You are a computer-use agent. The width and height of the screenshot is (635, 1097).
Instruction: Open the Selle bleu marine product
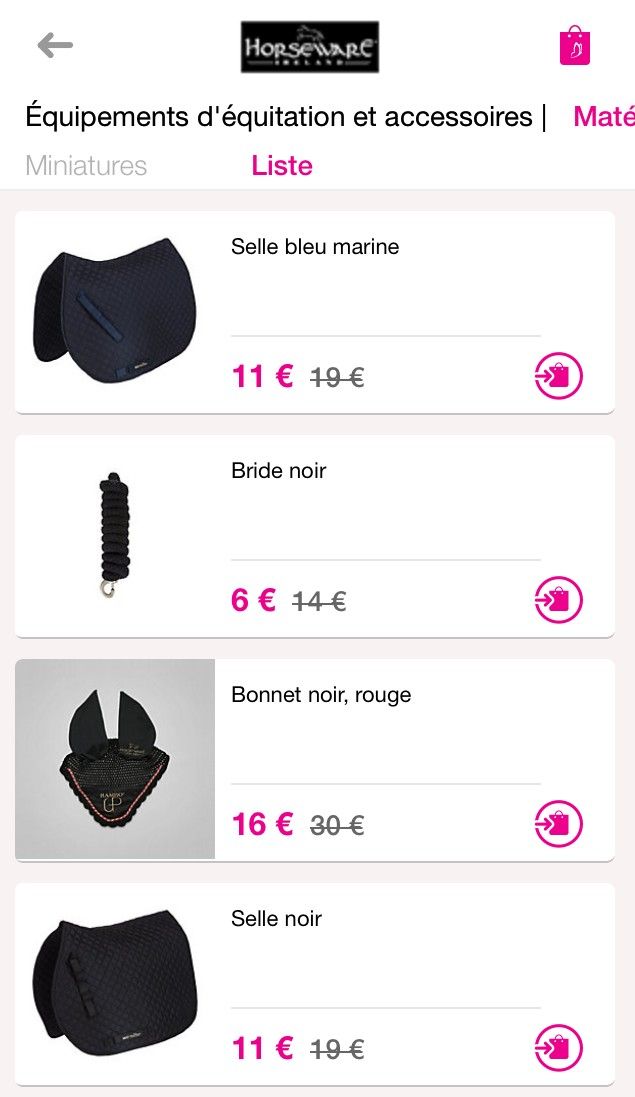(x=315, y=247)
